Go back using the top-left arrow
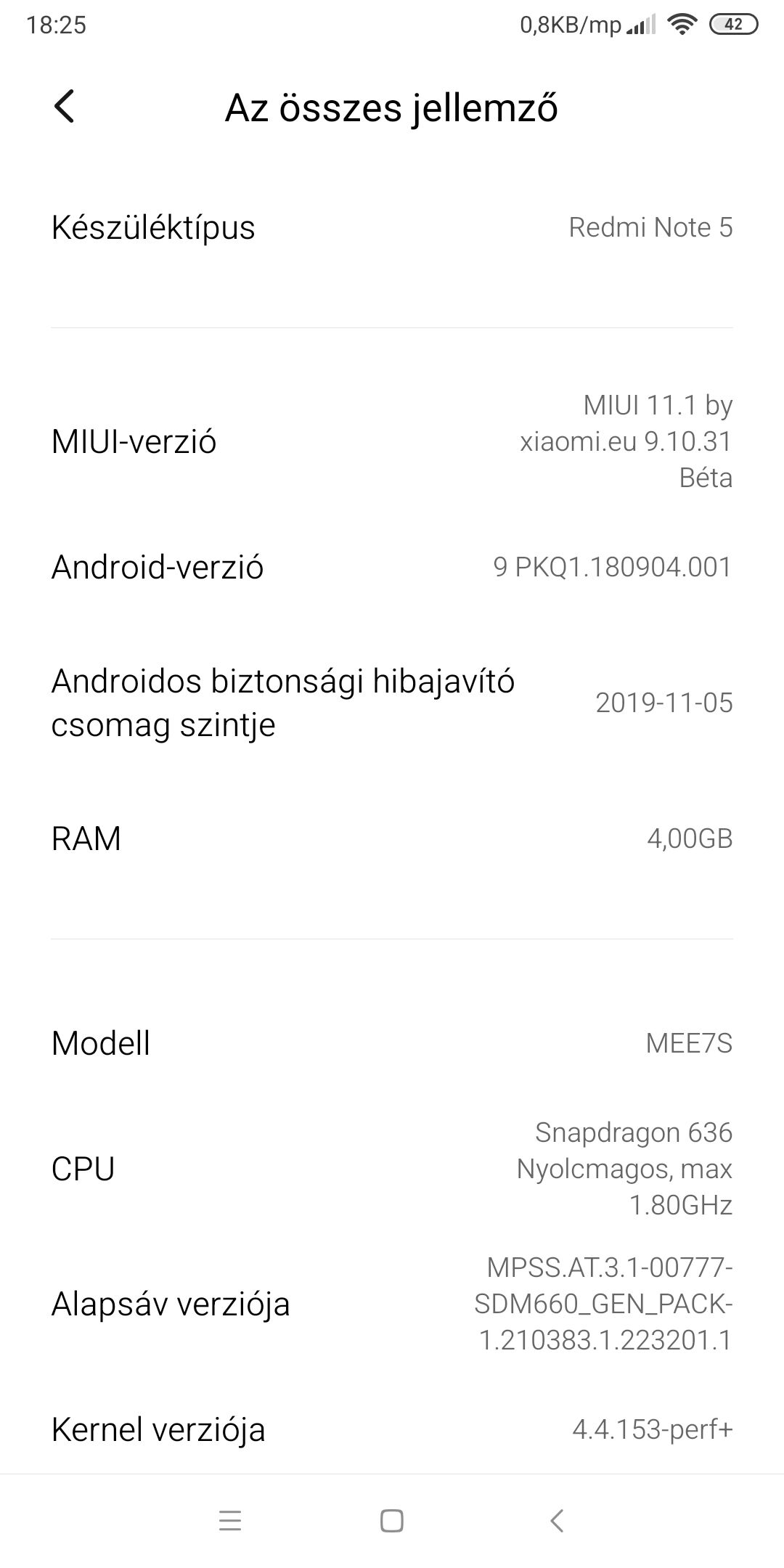 (65, 107)
